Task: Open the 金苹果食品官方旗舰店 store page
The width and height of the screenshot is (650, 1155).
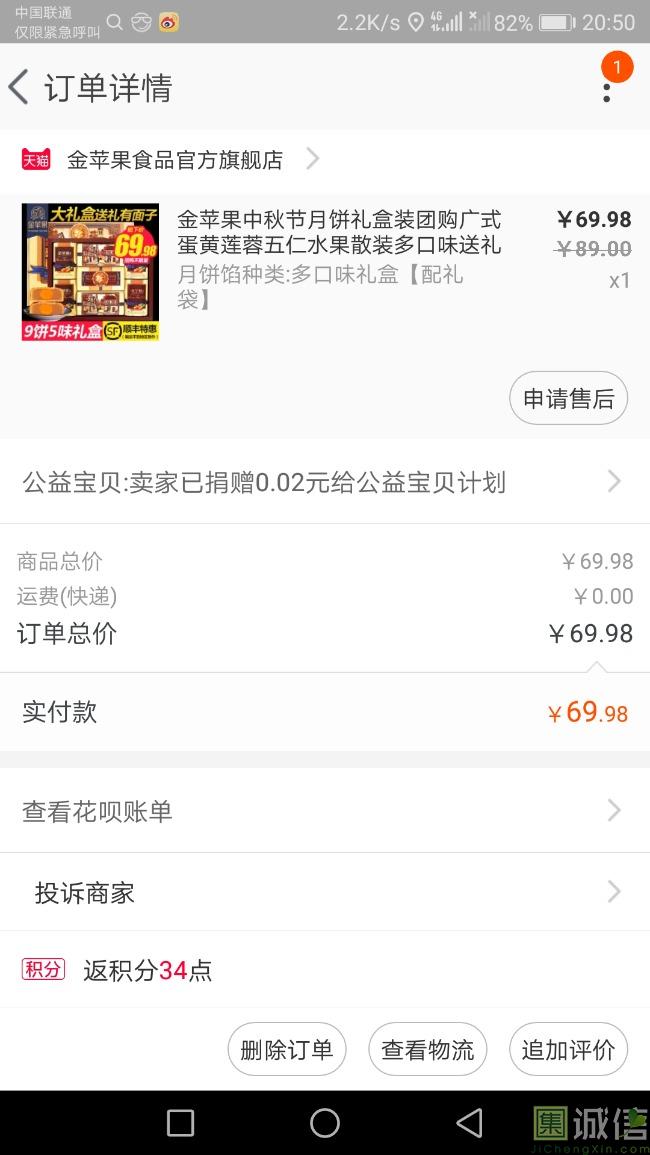Action: [x=175, y=160]
